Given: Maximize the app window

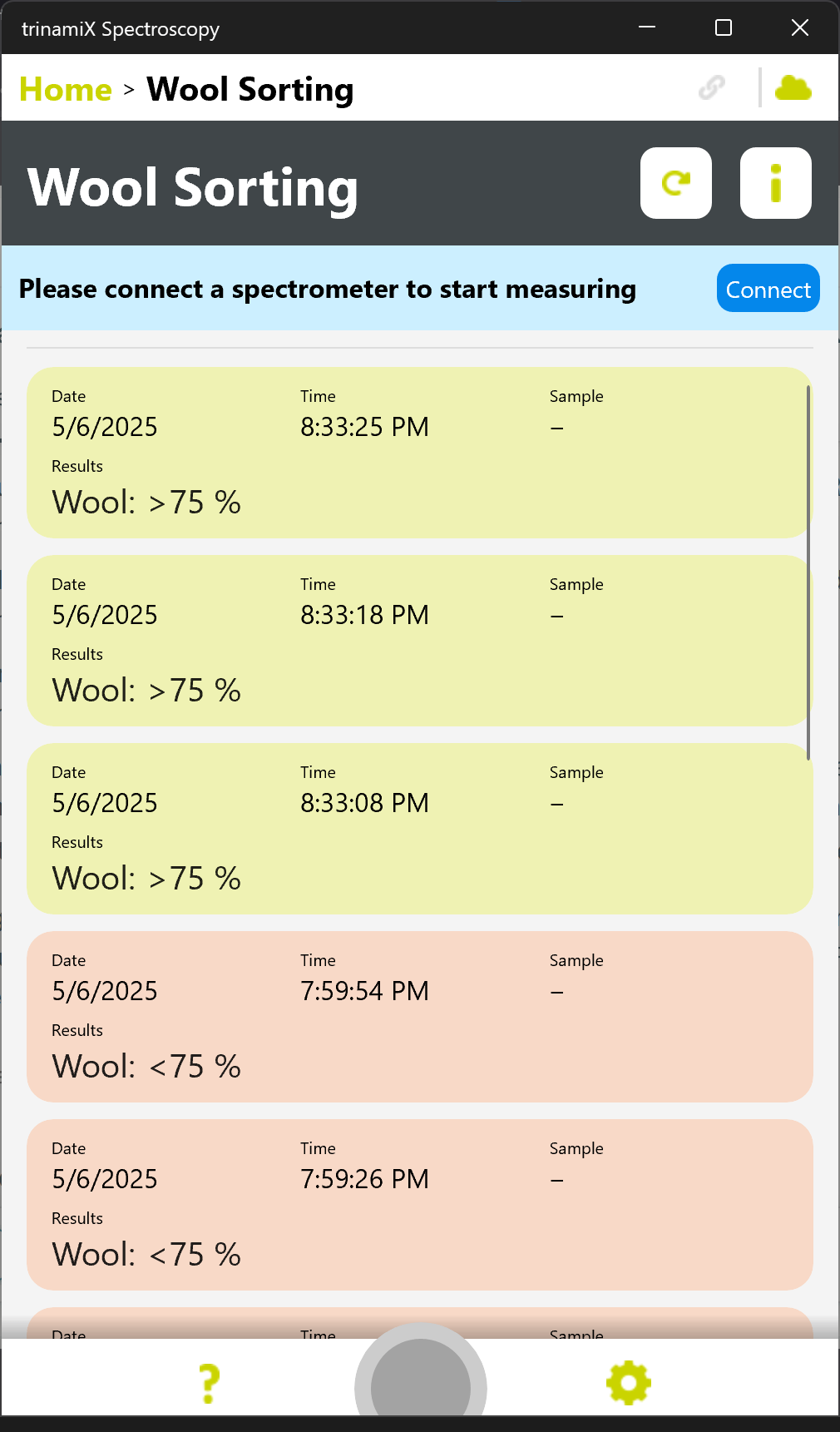Looking at the screenshot, I should click(x=724, y=27).
